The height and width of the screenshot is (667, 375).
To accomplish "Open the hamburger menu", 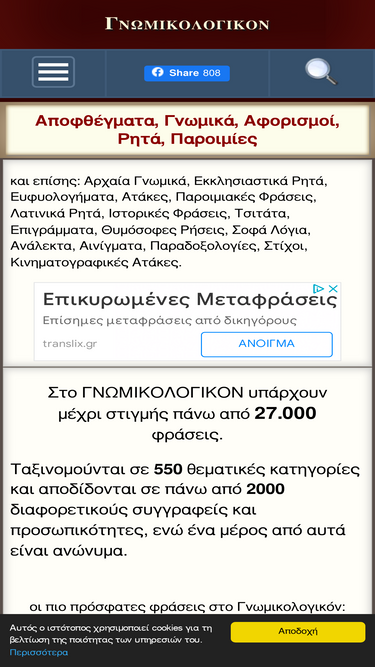I will pyautogui.click(x=53, y=72).
